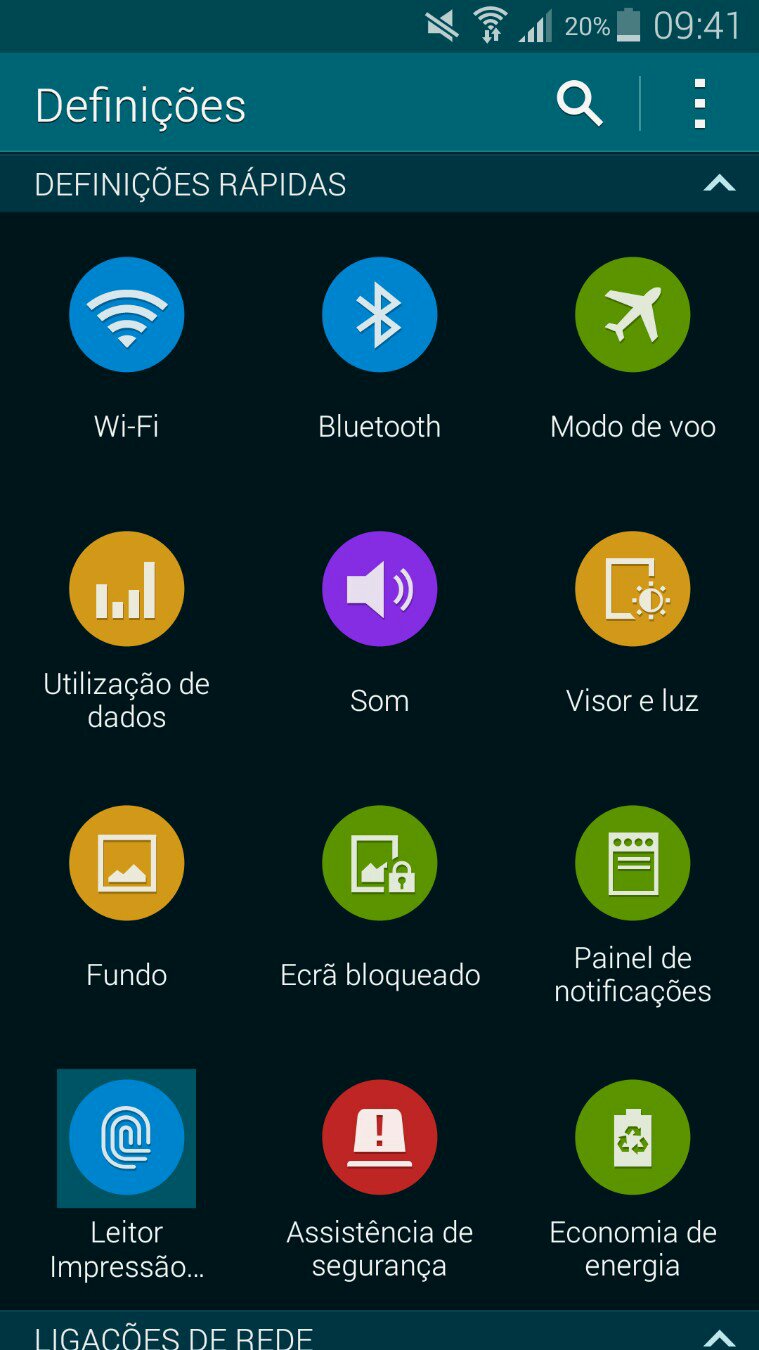Open the search icon in Definições
Screen dimensions: 759x1350
(x=580, y=104)
